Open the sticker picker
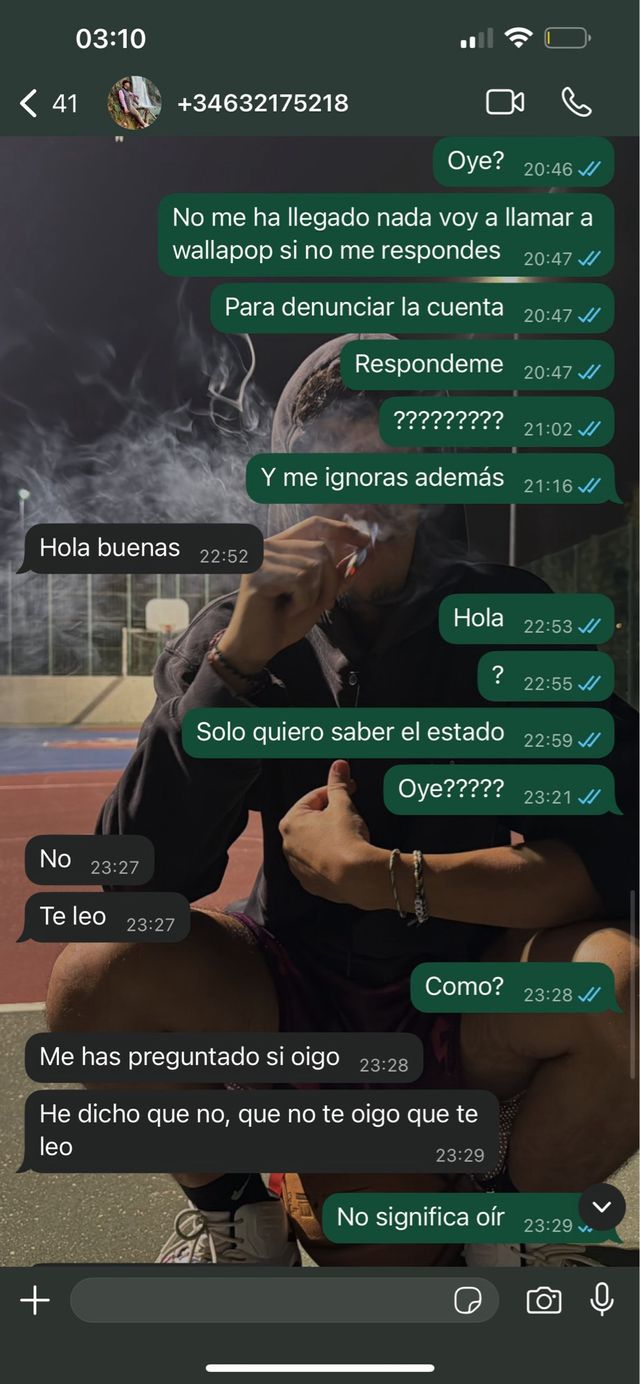 [x=467, y=1300]
